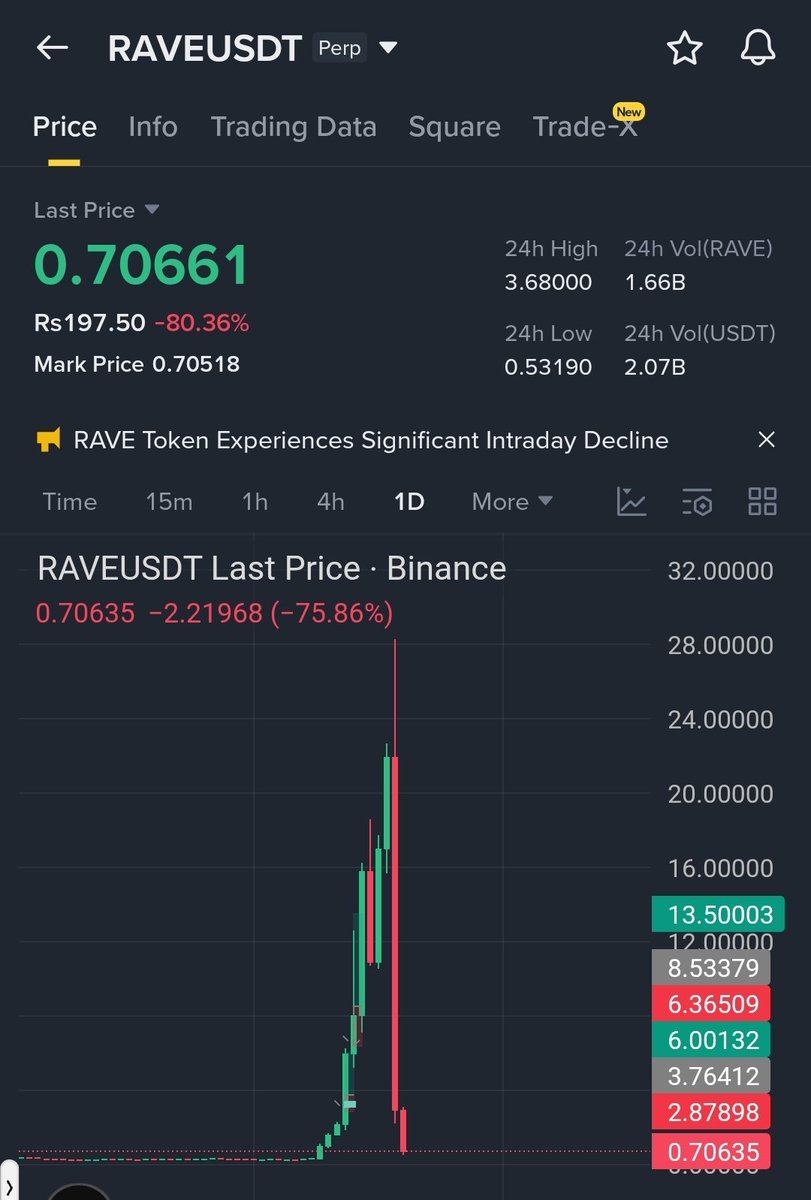Change chart to the 4h interval
The width and height of the screenshot is (811, 1200).
331,502
